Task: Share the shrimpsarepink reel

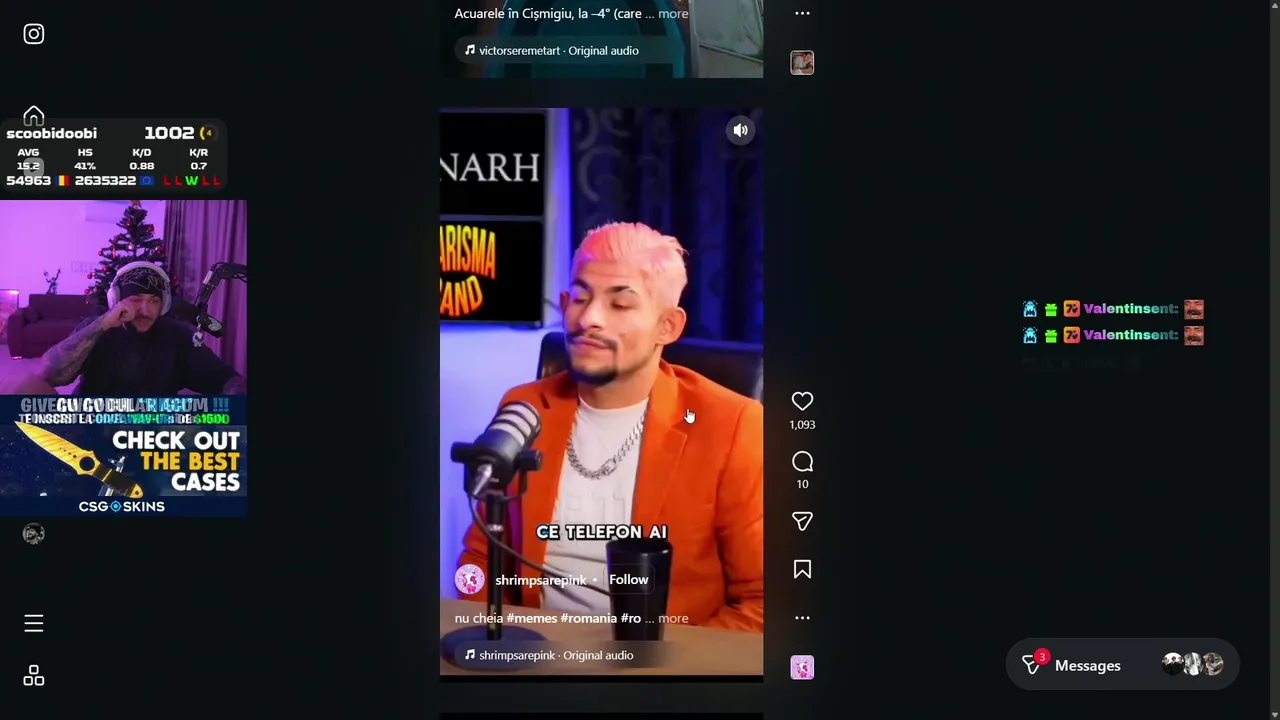Action: coord(802,521)
